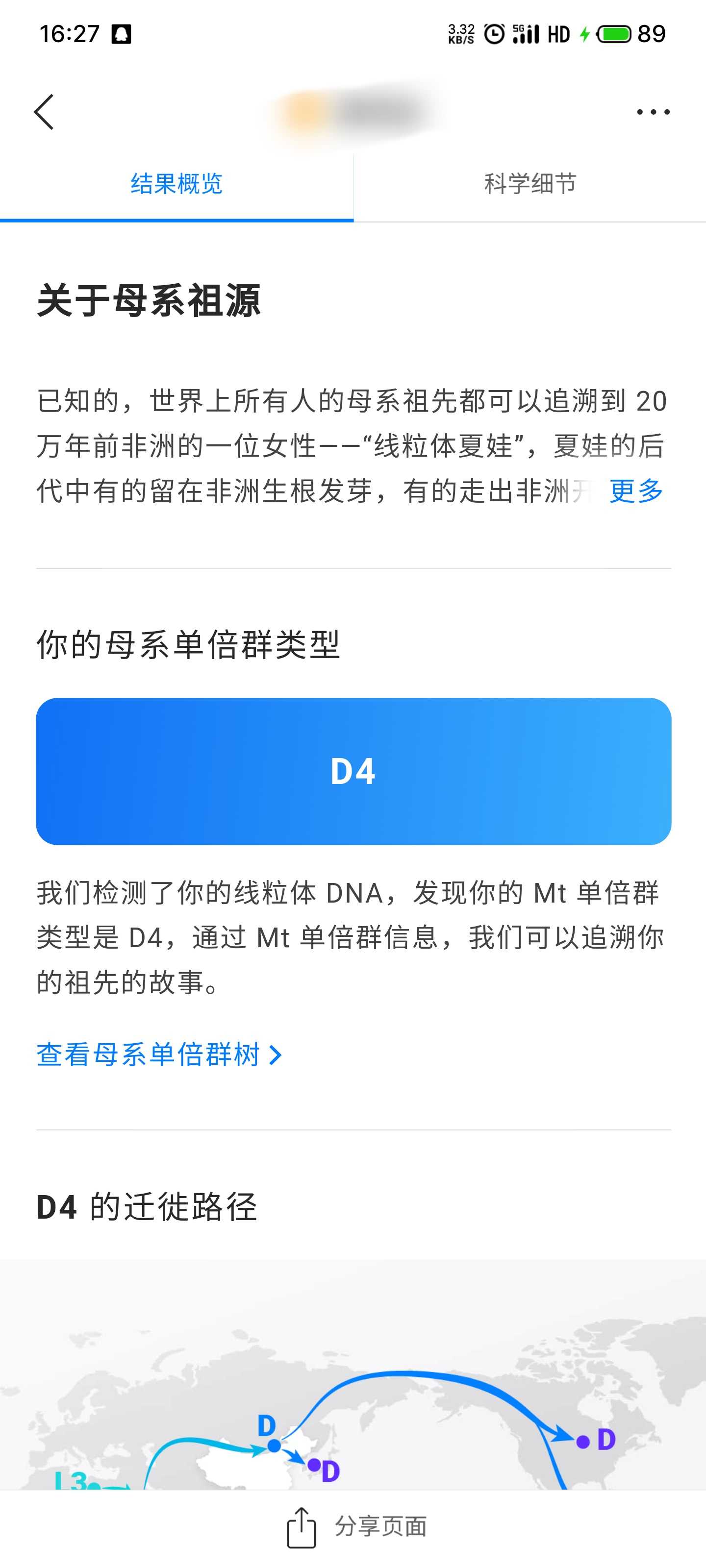The width and height of the screenshot is (706, 1568).
Task: Select the 结果概览 tab
Action: tap(176, 183)
